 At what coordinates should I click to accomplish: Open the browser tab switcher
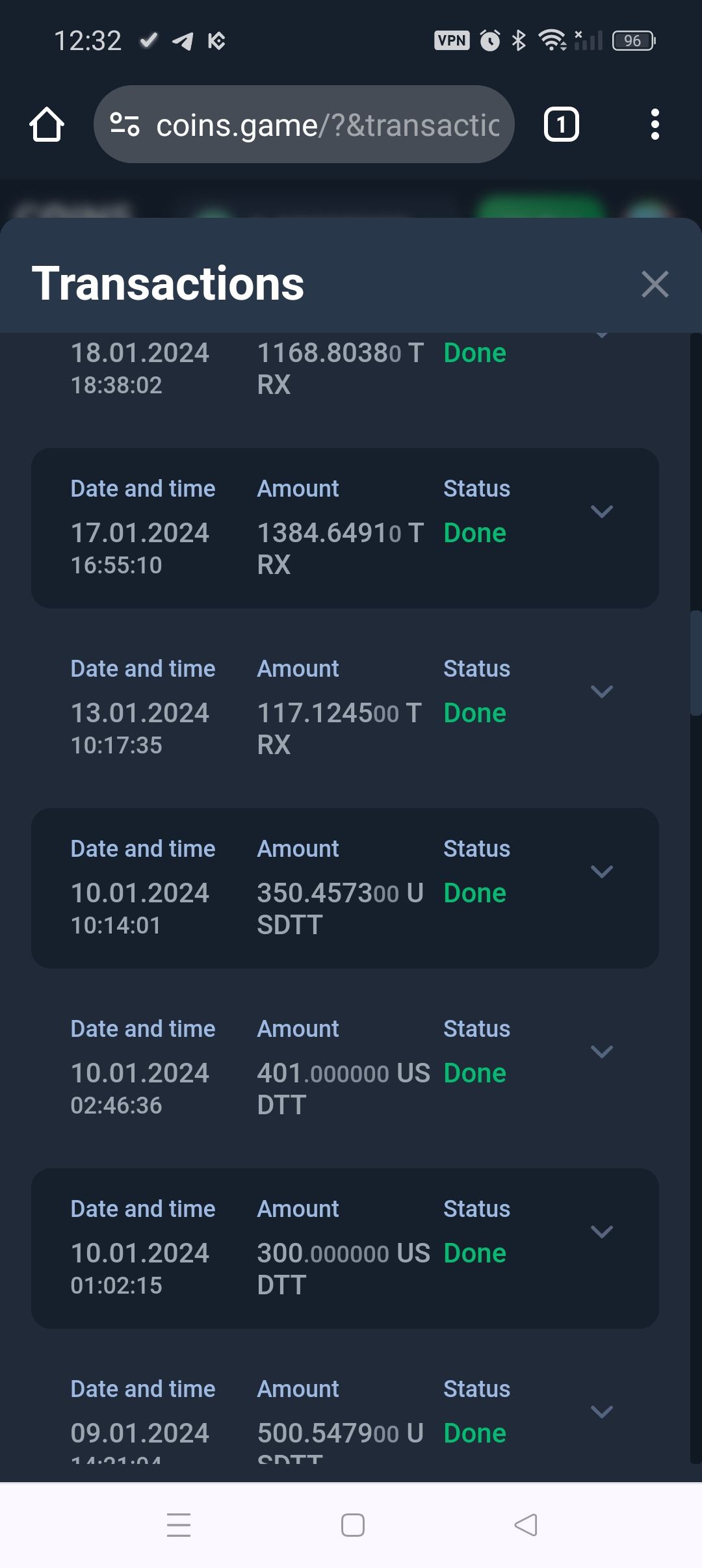coord(561,124)
